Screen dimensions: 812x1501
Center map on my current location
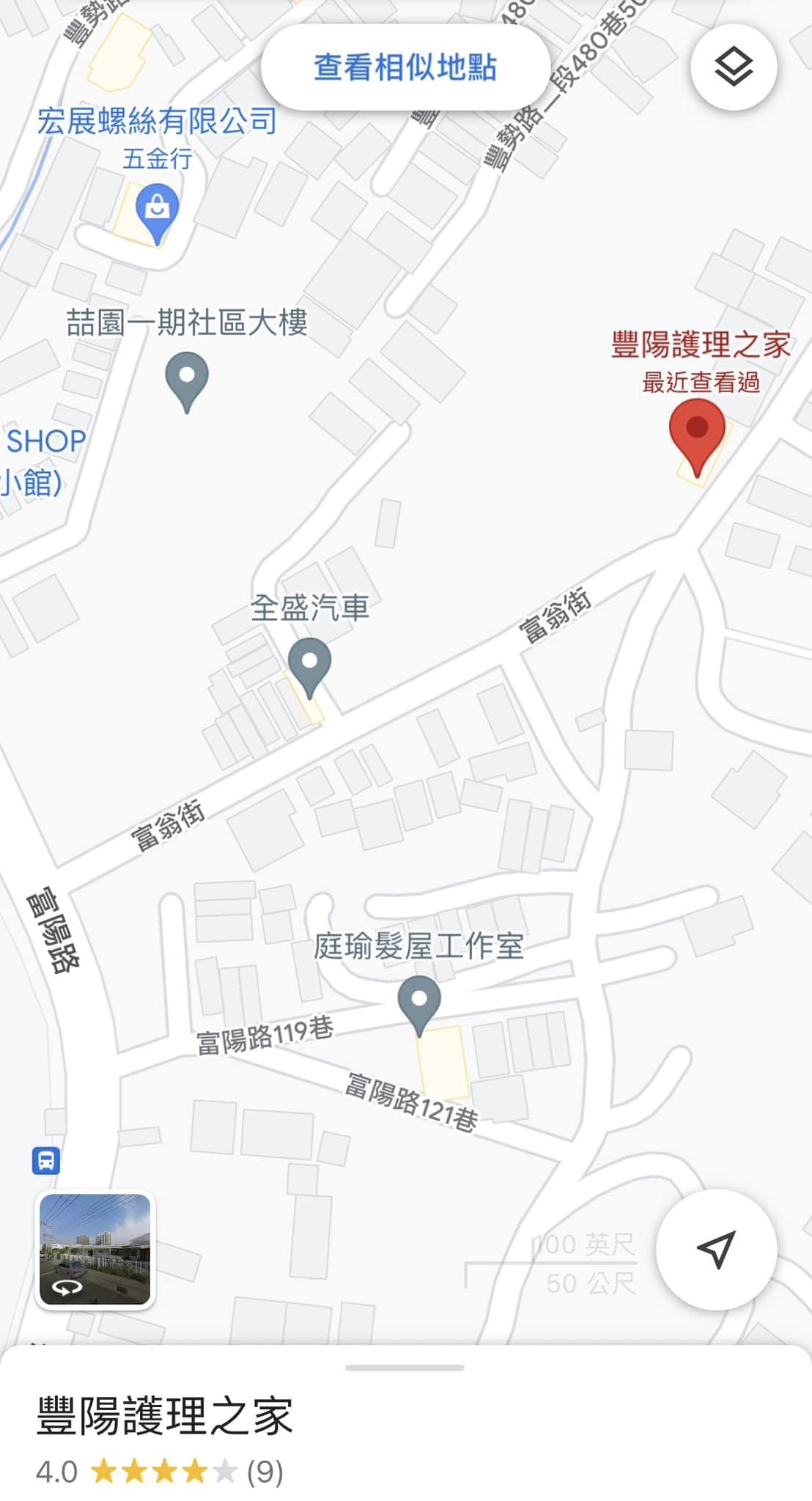(716, 1250)
